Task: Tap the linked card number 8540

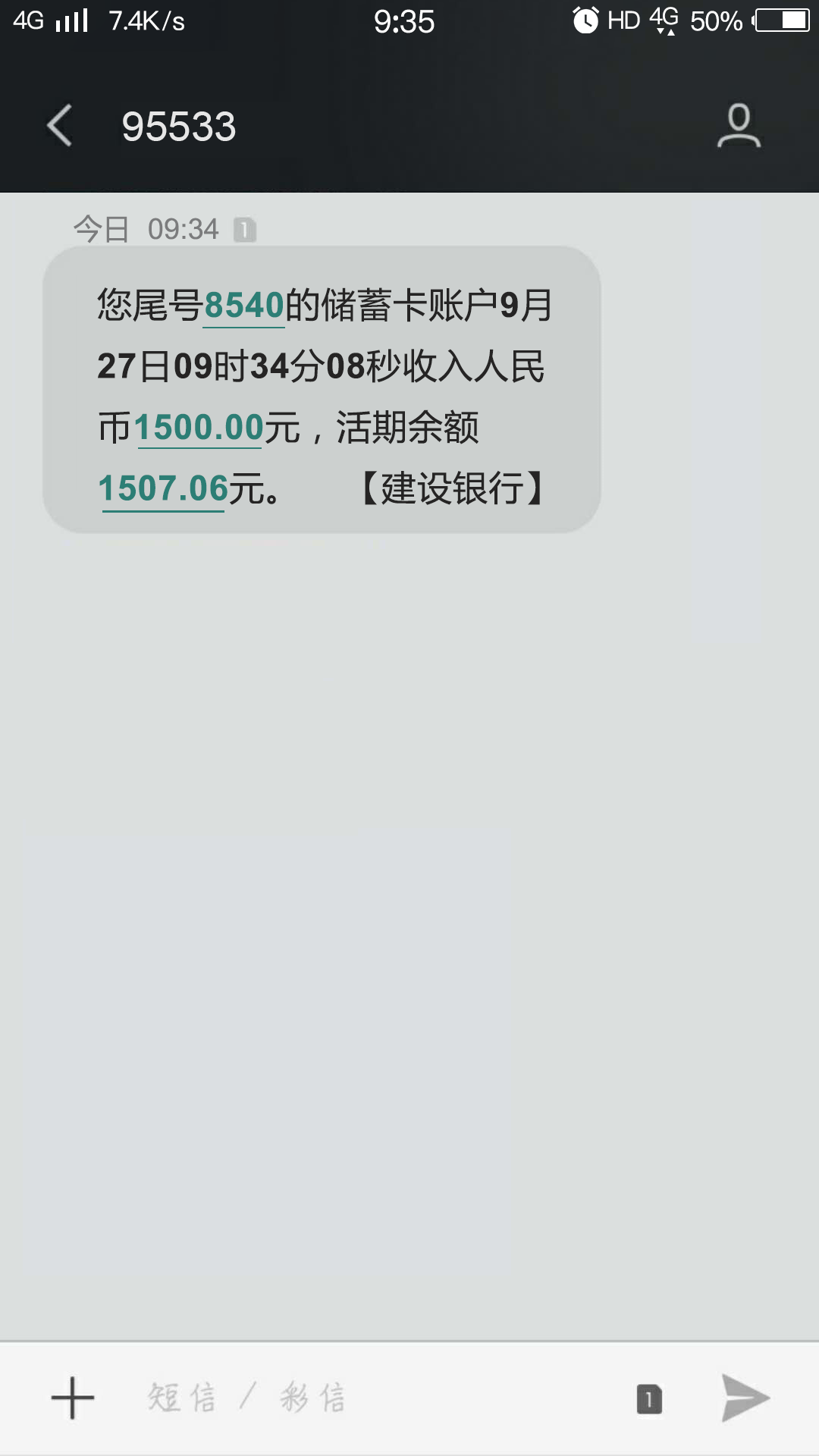Action: point(243,306)
